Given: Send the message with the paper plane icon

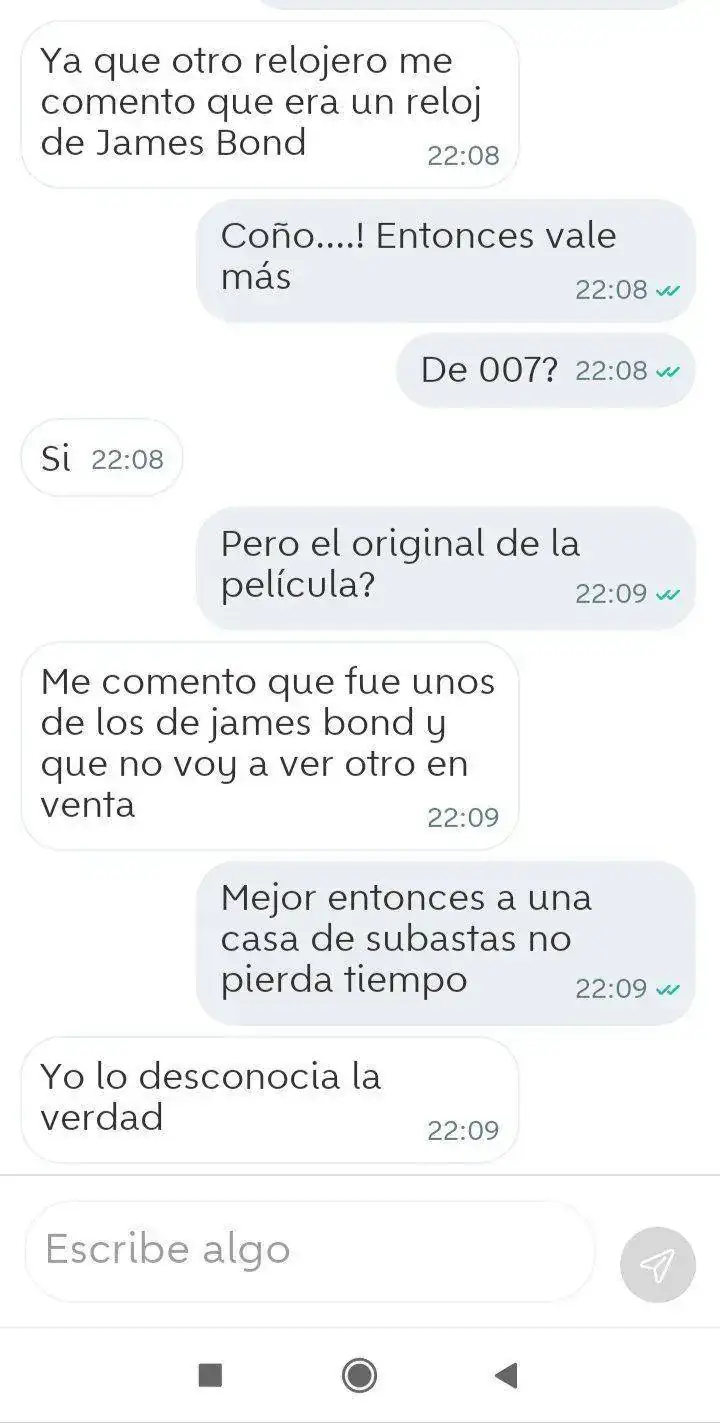Looking at the screenshot, I should tap(657, 1265).
